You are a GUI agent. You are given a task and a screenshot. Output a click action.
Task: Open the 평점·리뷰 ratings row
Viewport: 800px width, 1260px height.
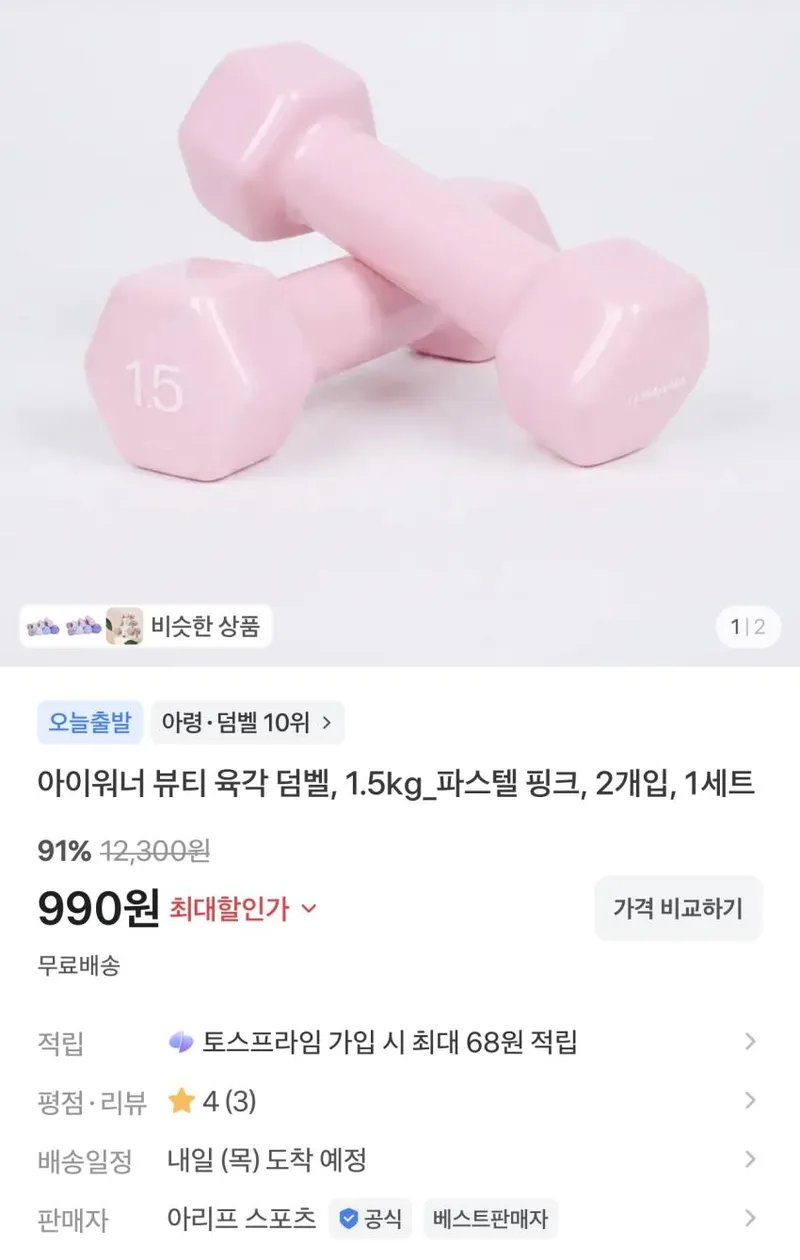click(400, 1102)
